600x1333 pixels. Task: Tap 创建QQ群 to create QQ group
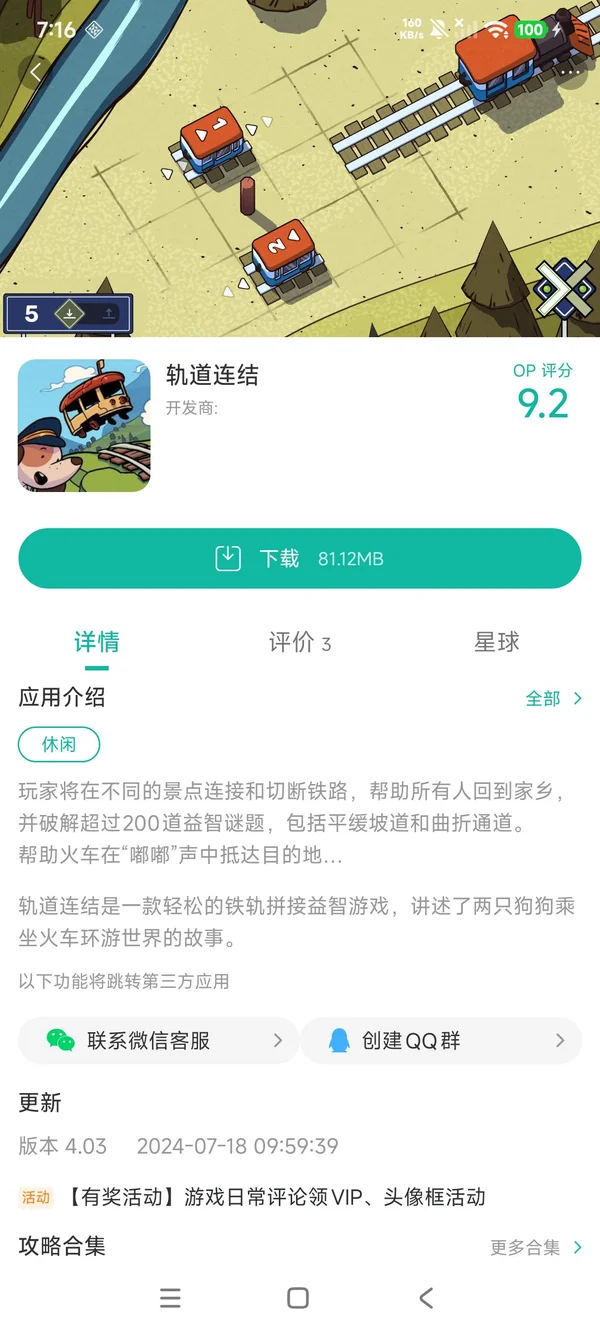tap(440, 1041)
